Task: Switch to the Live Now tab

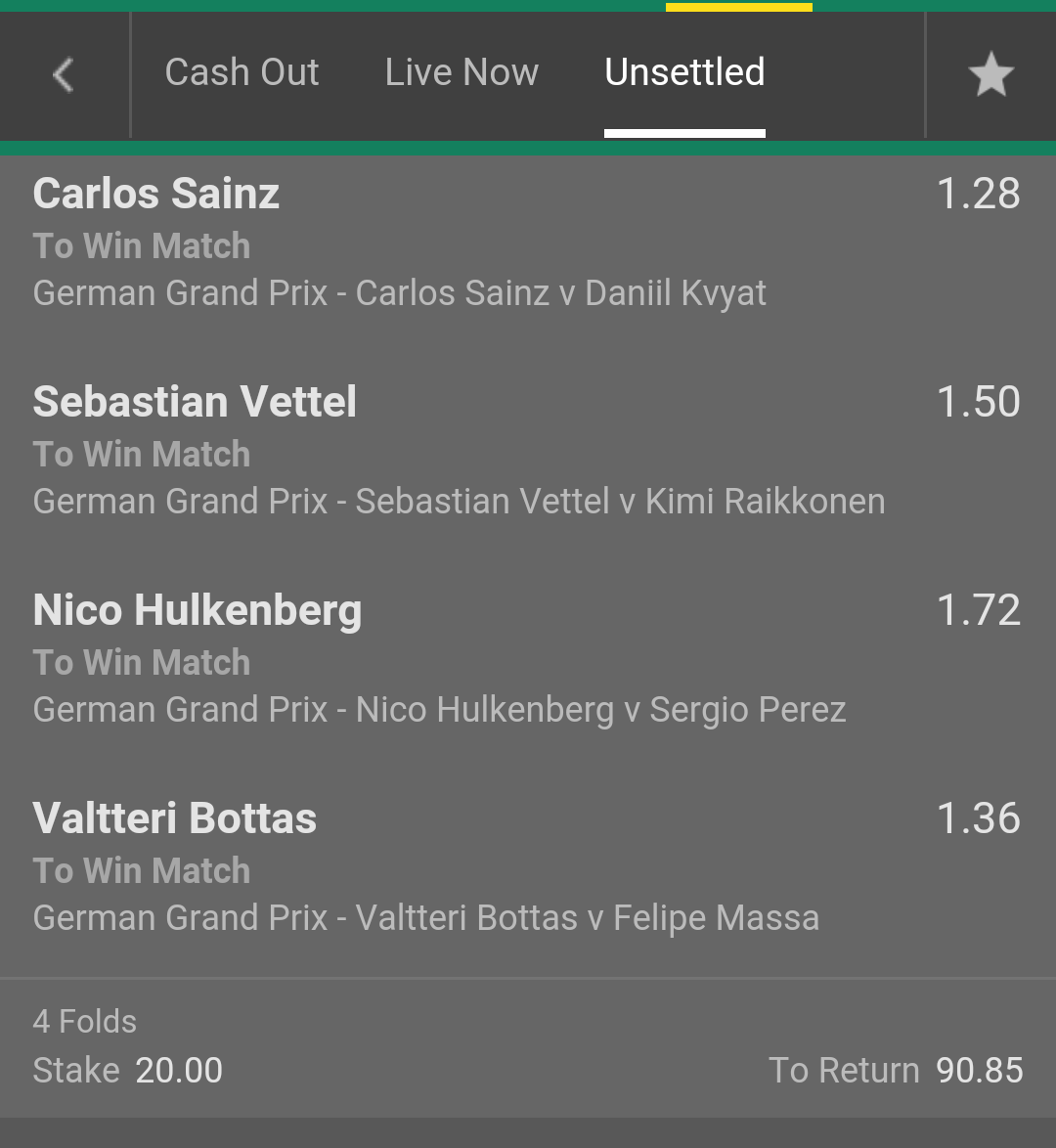Action: (x=462, y=72)
